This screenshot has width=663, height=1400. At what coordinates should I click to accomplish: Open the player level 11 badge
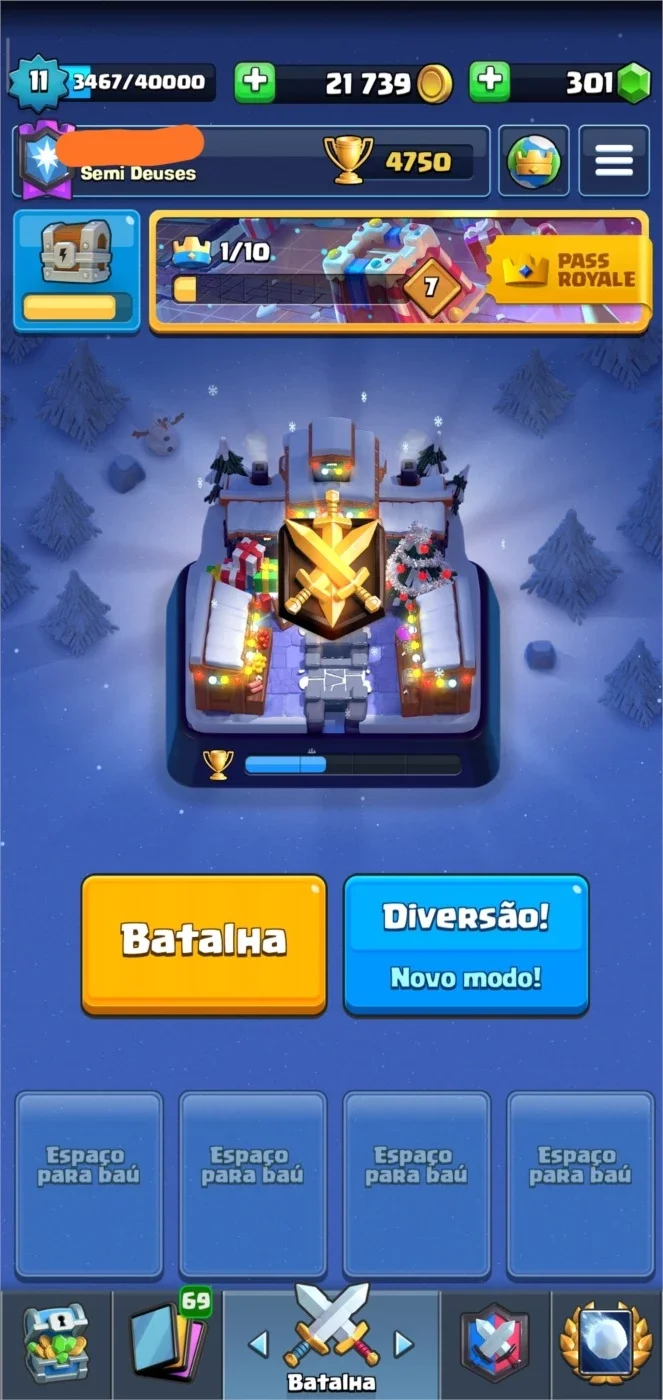click(x=38, y=82)
